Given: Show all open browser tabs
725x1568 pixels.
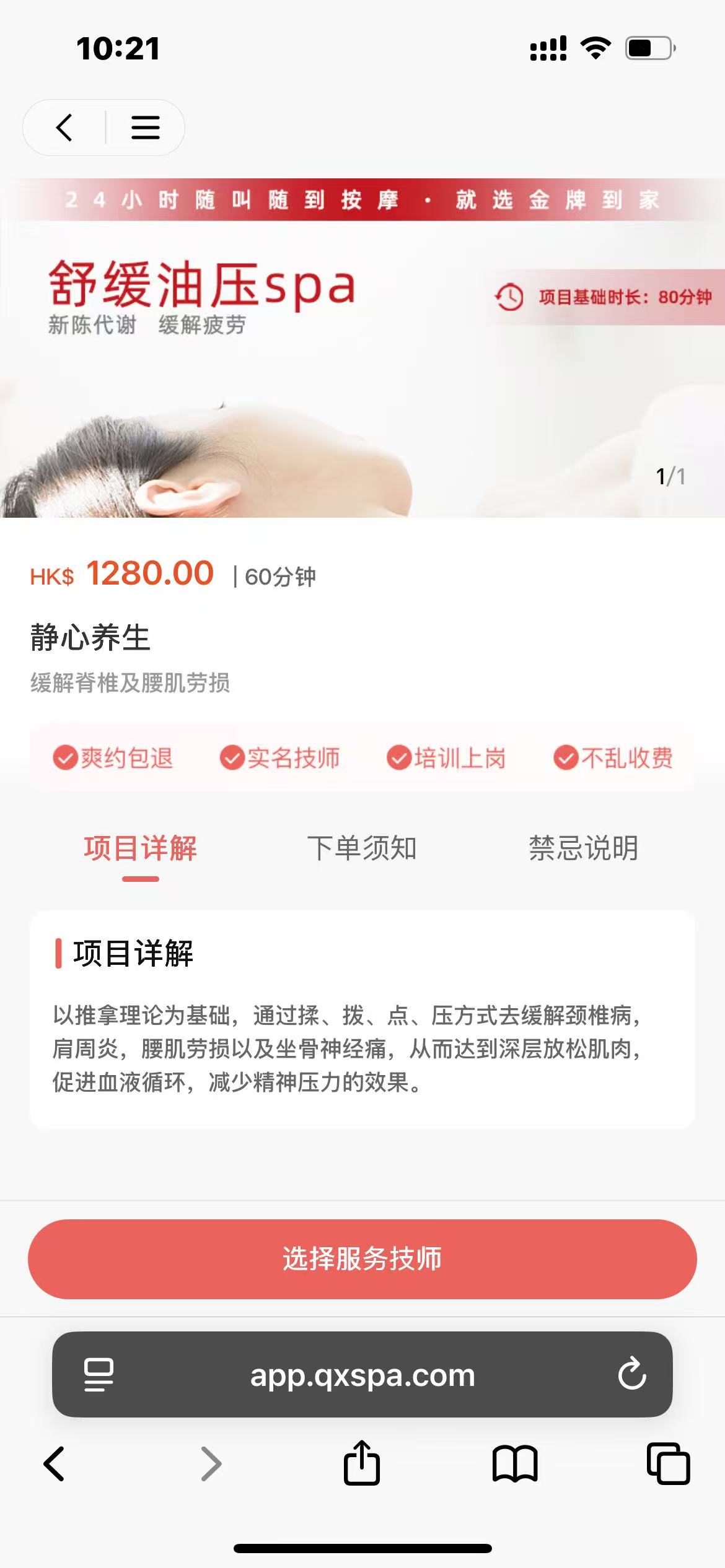Looking at the screenshot, I should tap(668, 1464).
